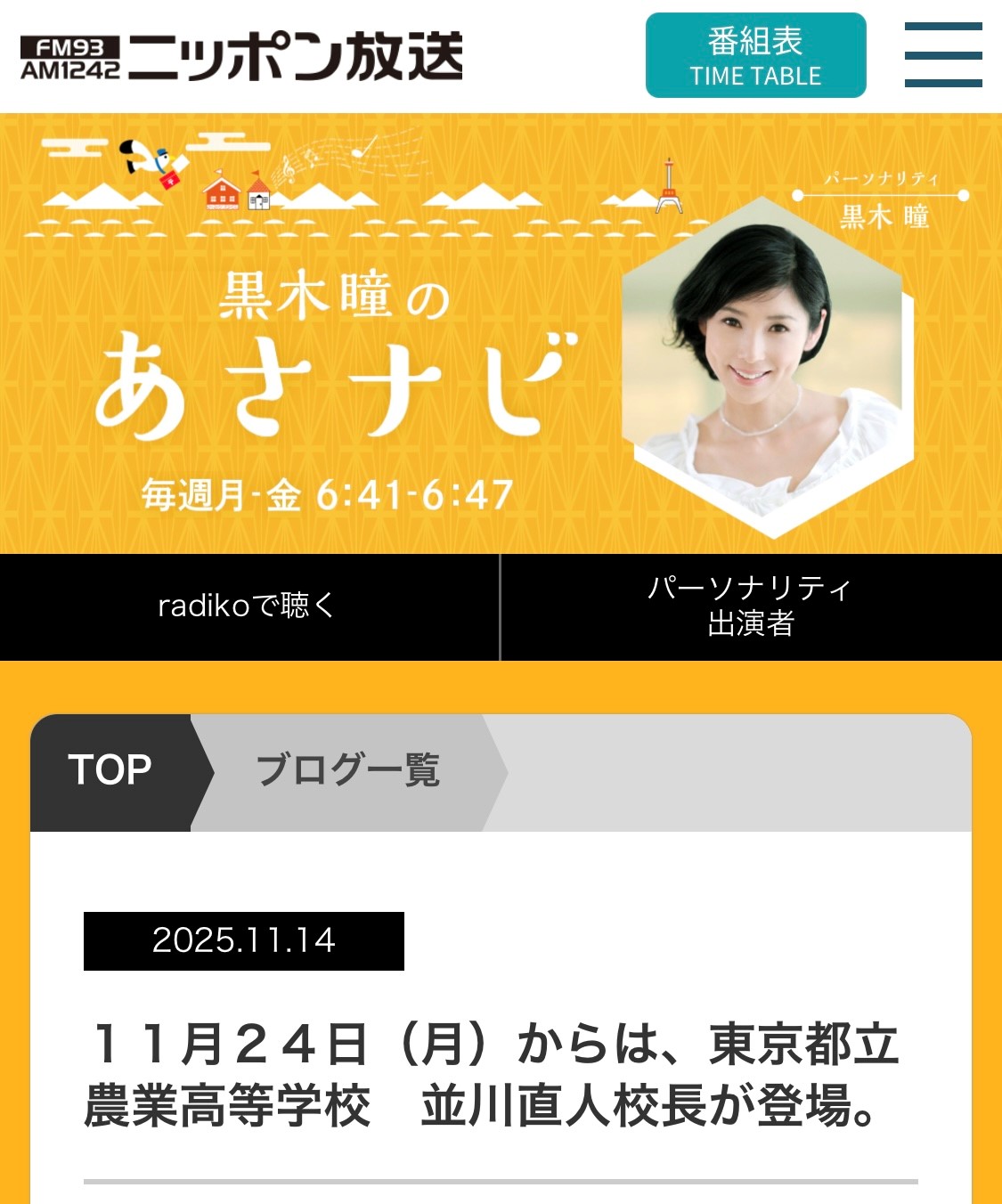Screen dimensions: 1002x1204
Task: Switch to the ブログ一覧 tab
Action: pyautogui.click(x=348, y=771)
